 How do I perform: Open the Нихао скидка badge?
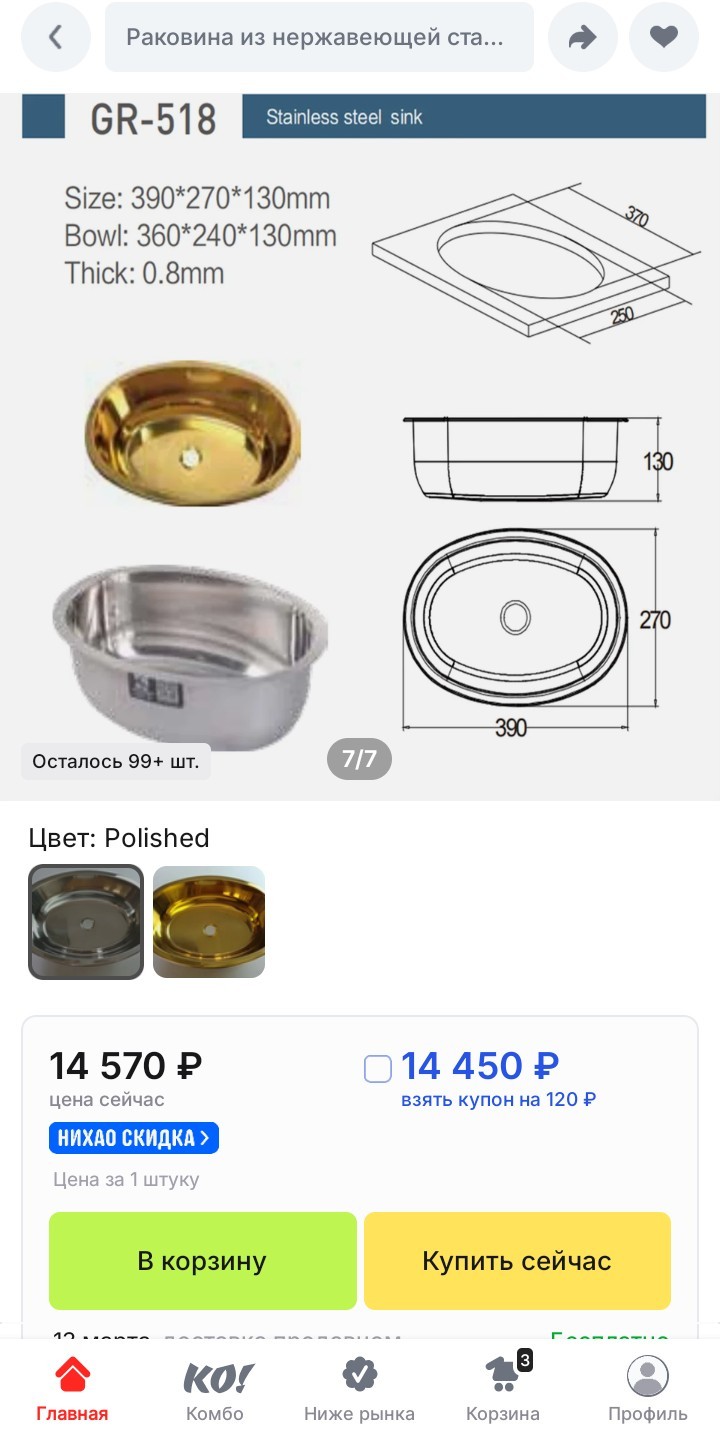click(x=134, y=1138)
